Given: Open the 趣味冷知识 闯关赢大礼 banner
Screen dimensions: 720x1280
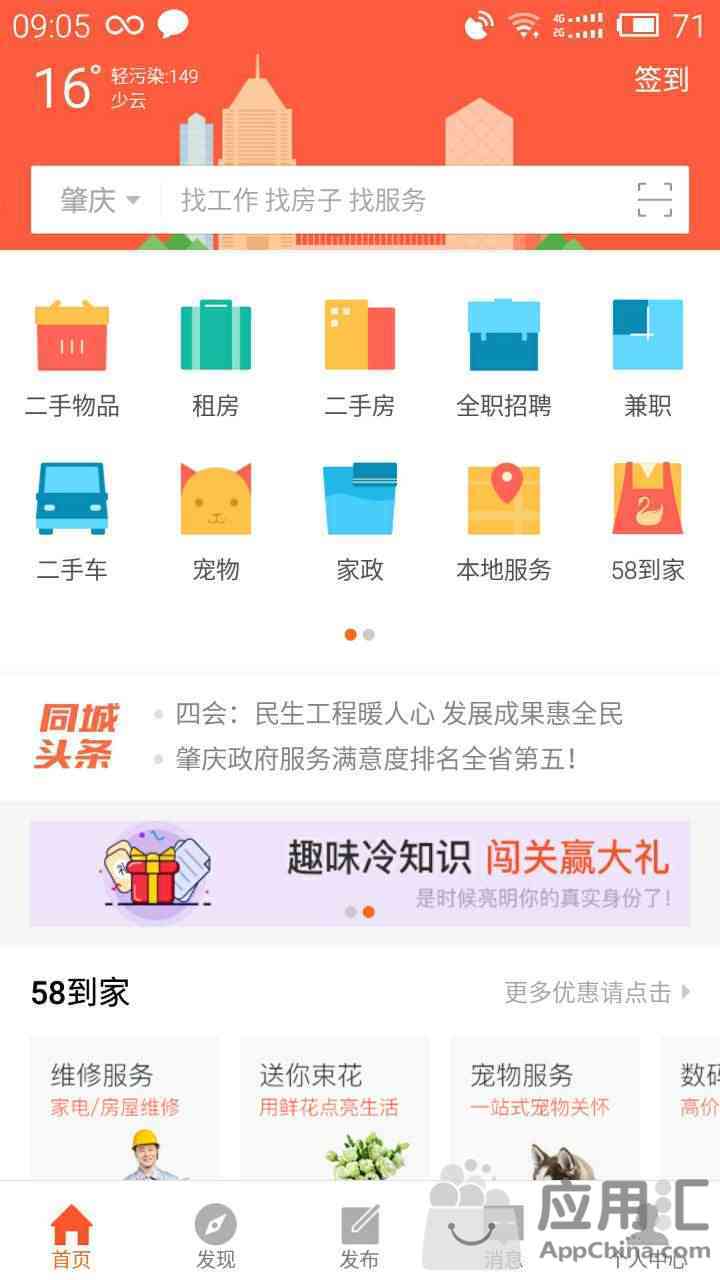Looking at the screenshot, I should (x=360, y=873).
